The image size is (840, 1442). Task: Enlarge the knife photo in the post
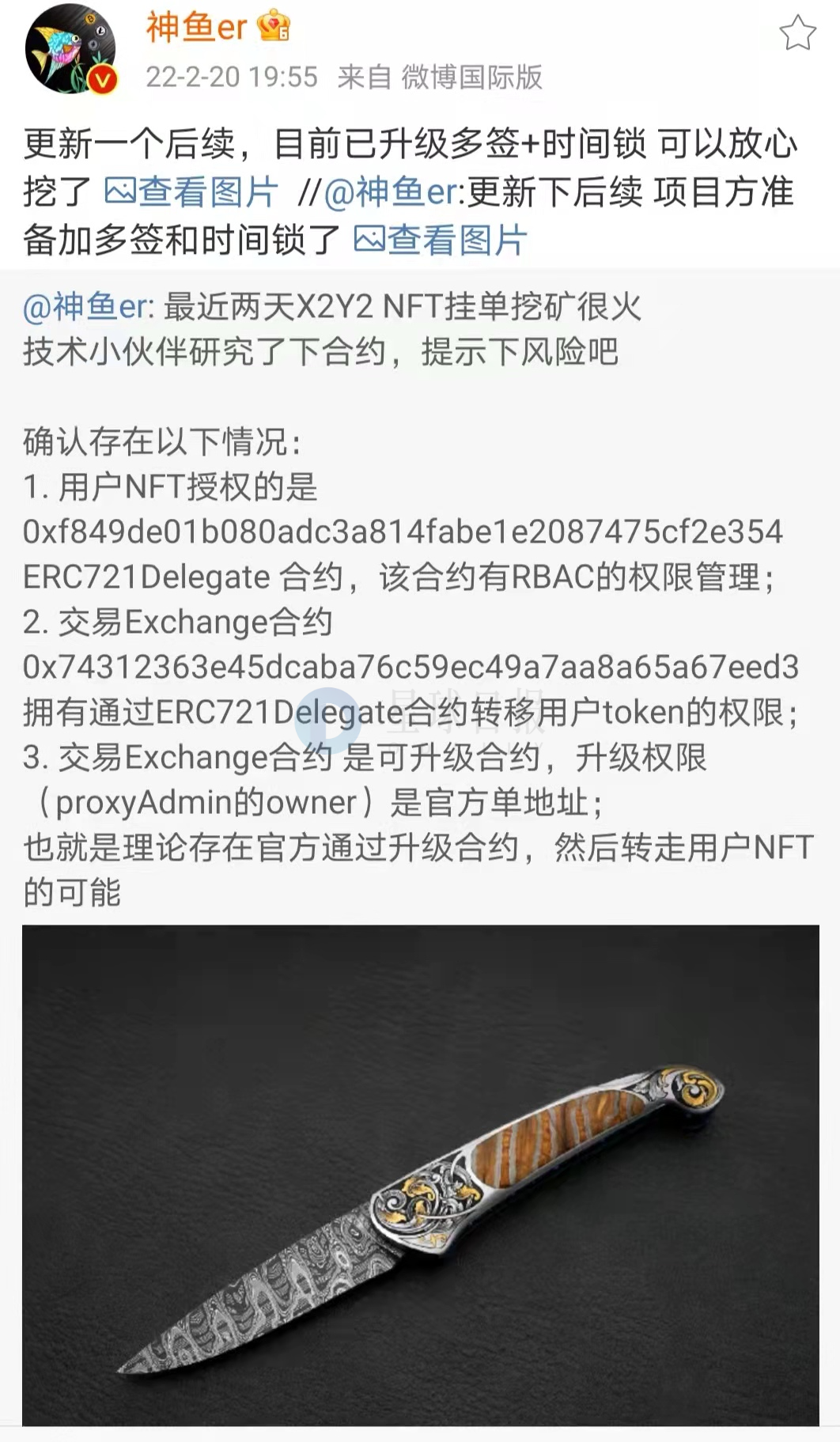[420, 1173]
